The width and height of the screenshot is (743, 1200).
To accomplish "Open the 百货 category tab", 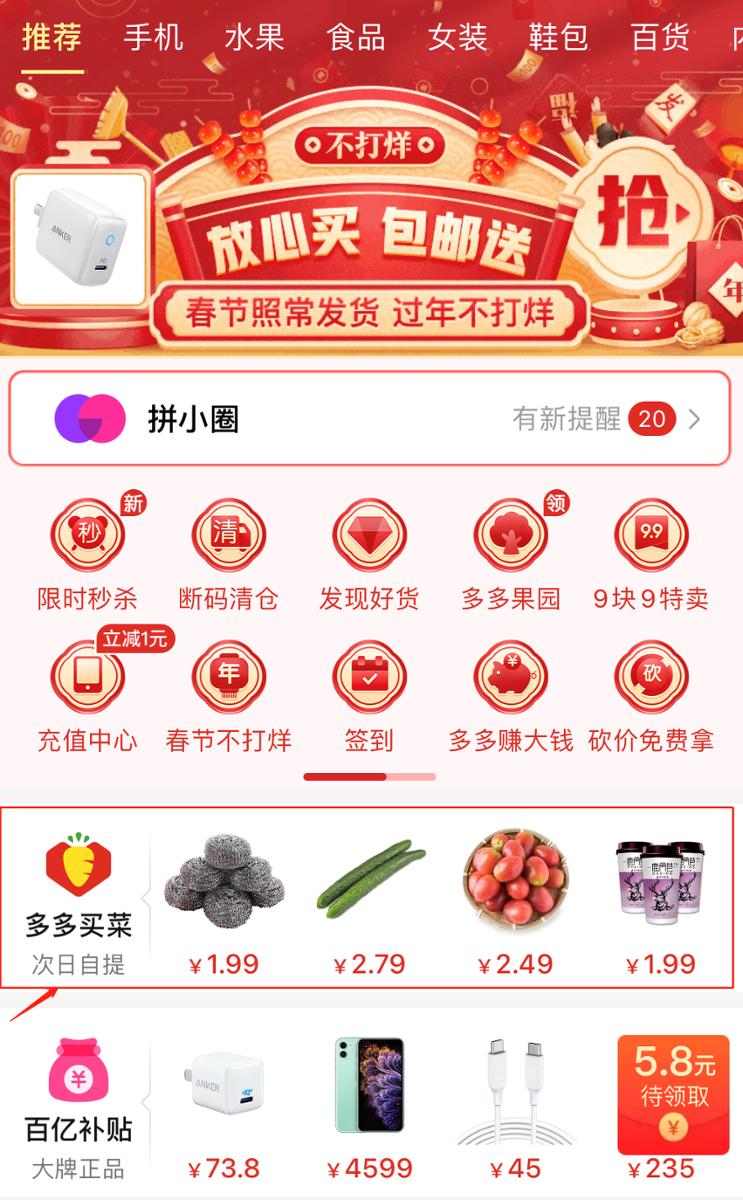I will [x=660, y=38].
